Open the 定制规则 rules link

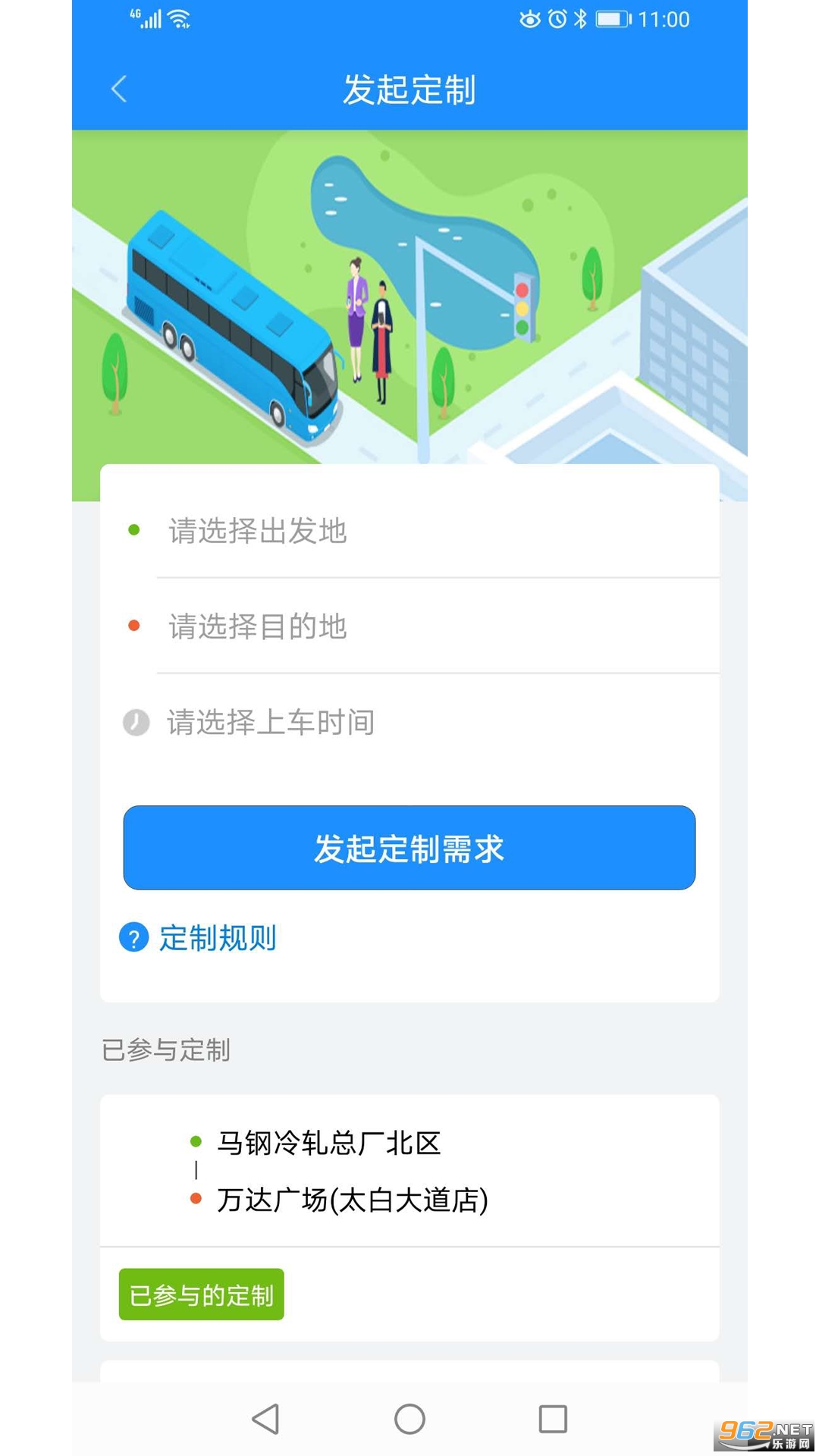(216, 939)
